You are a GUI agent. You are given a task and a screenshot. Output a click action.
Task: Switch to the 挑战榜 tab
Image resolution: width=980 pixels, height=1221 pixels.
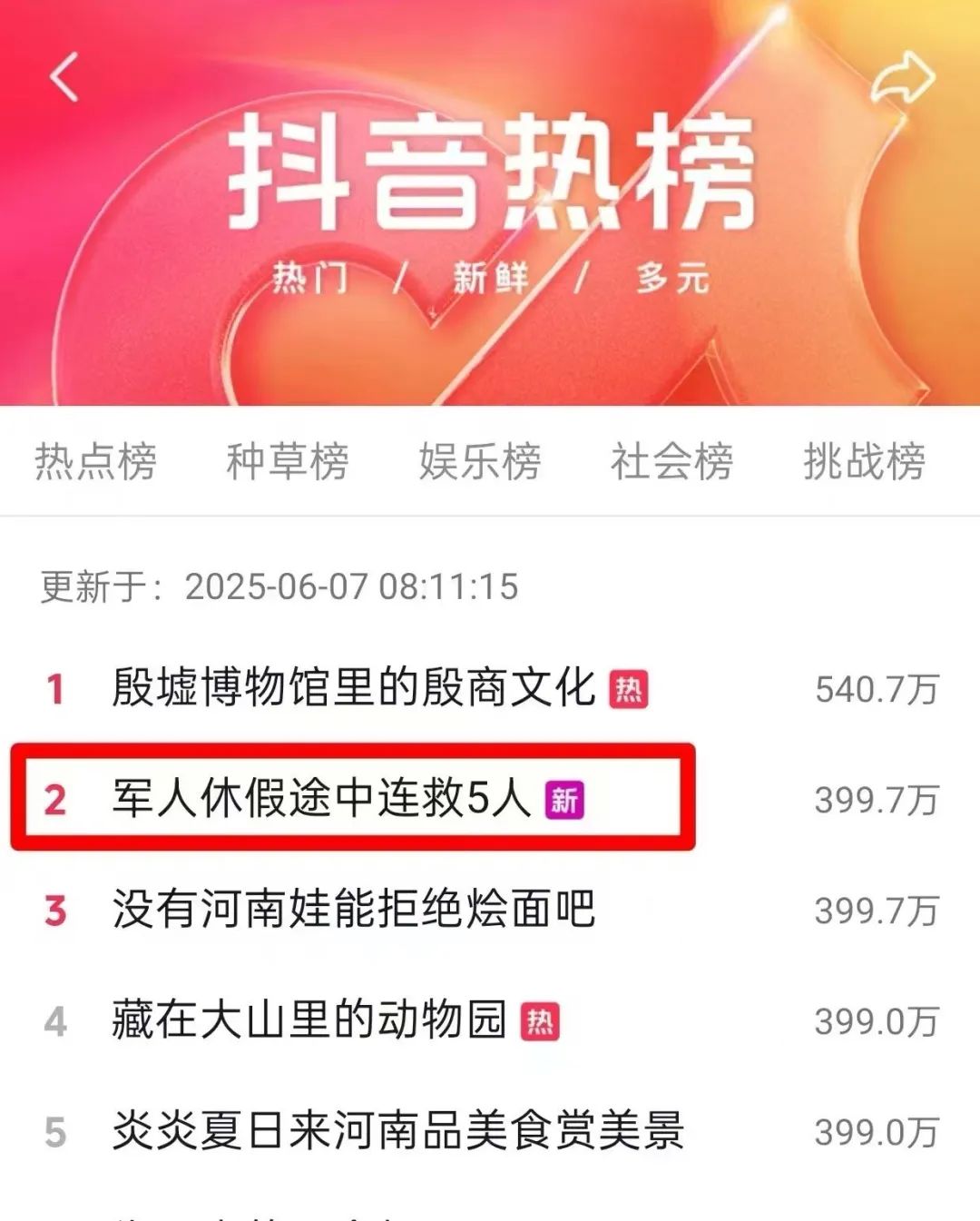864,461
